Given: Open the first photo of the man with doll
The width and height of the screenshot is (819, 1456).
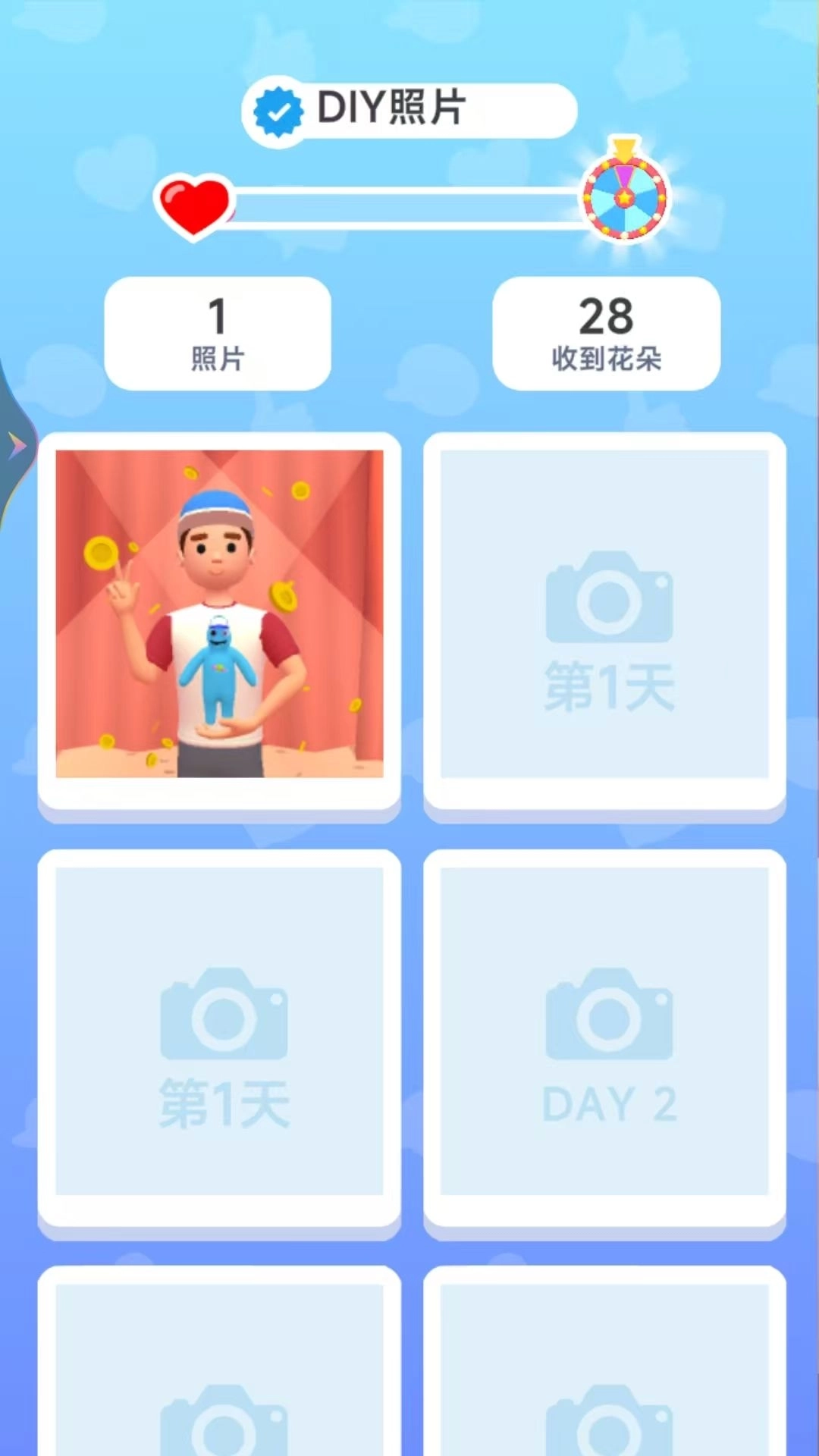Looking at the screenshot, I should (x=220, y=614).
